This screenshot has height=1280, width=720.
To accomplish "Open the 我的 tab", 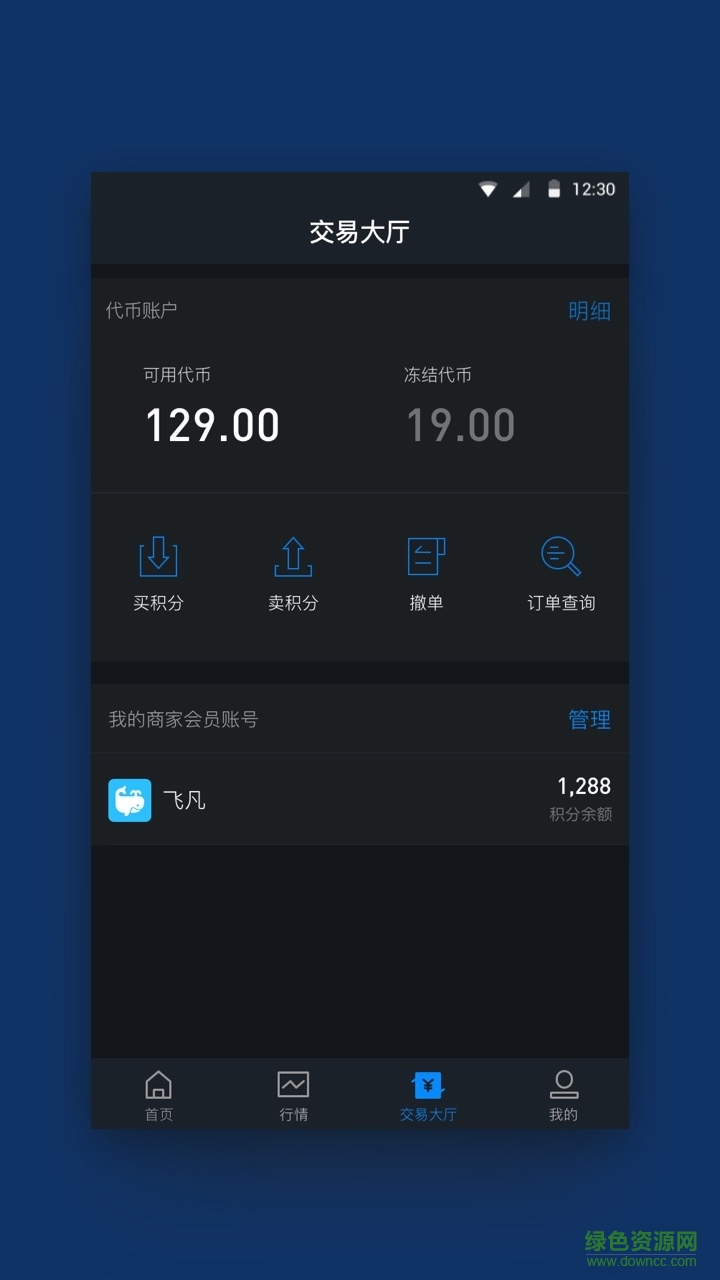I will (563, 1095).
